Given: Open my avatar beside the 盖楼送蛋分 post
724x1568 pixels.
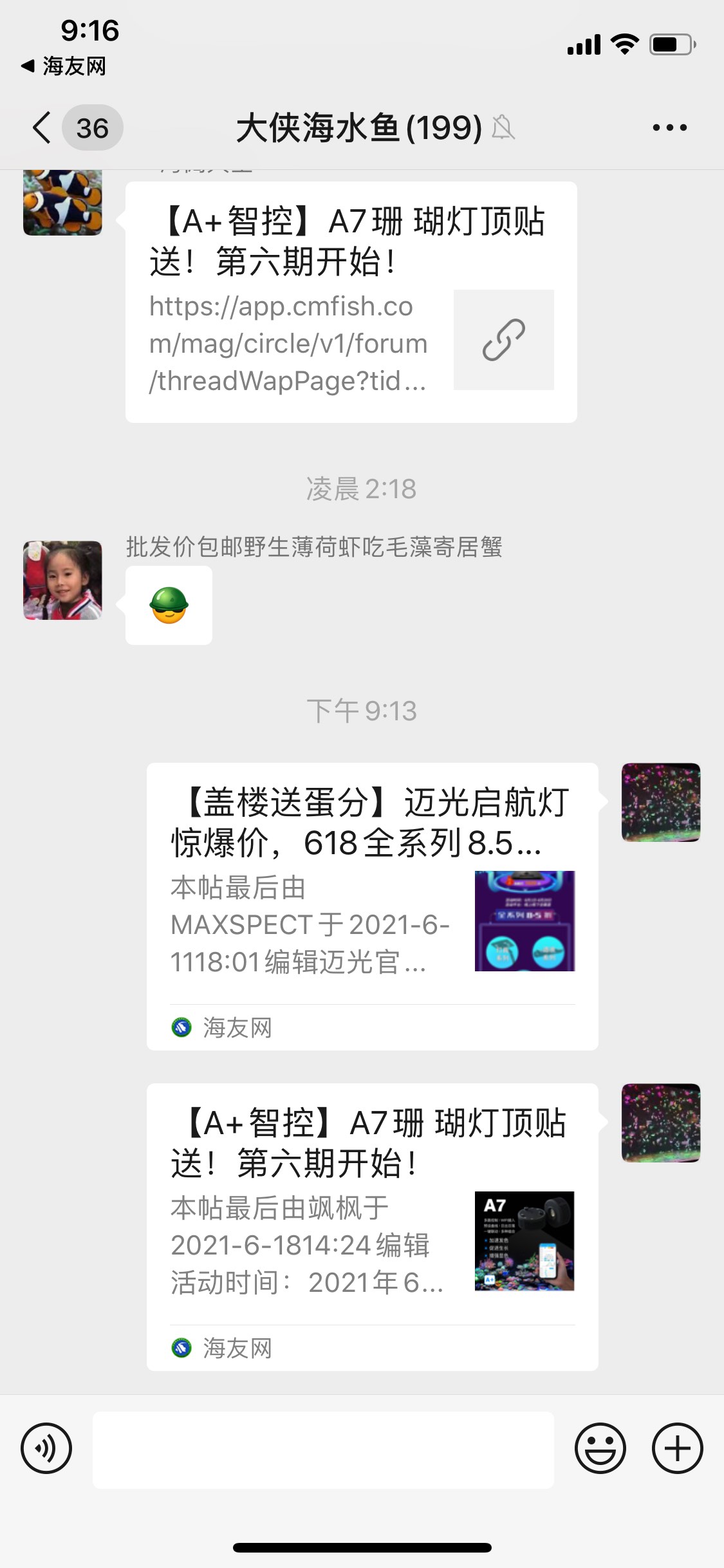Looking at the screenshot, I should [660, 802].
